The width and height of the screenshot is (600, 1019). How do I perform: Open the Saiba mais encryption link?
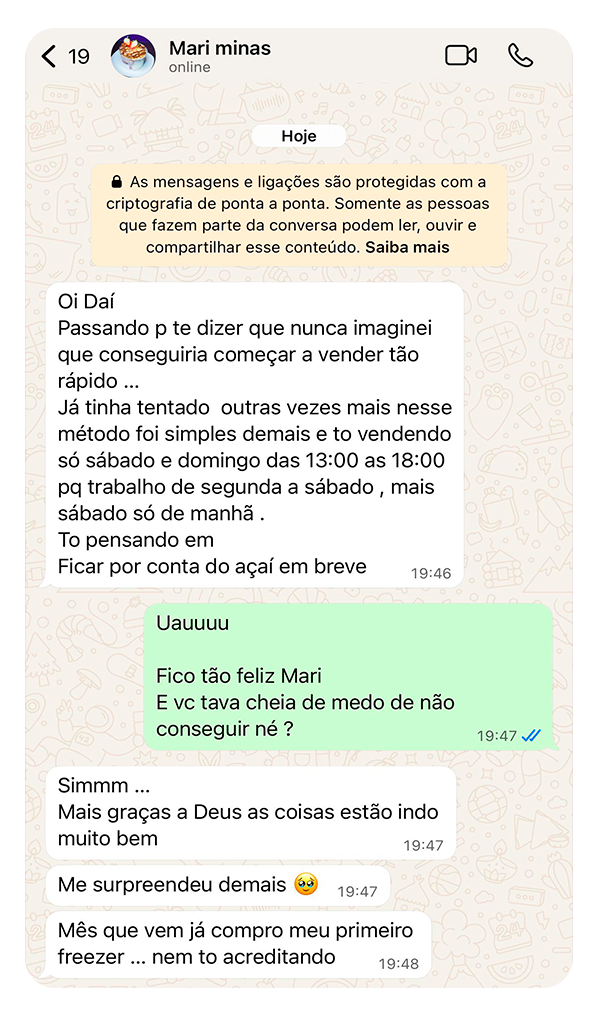(x=407, y=247)
